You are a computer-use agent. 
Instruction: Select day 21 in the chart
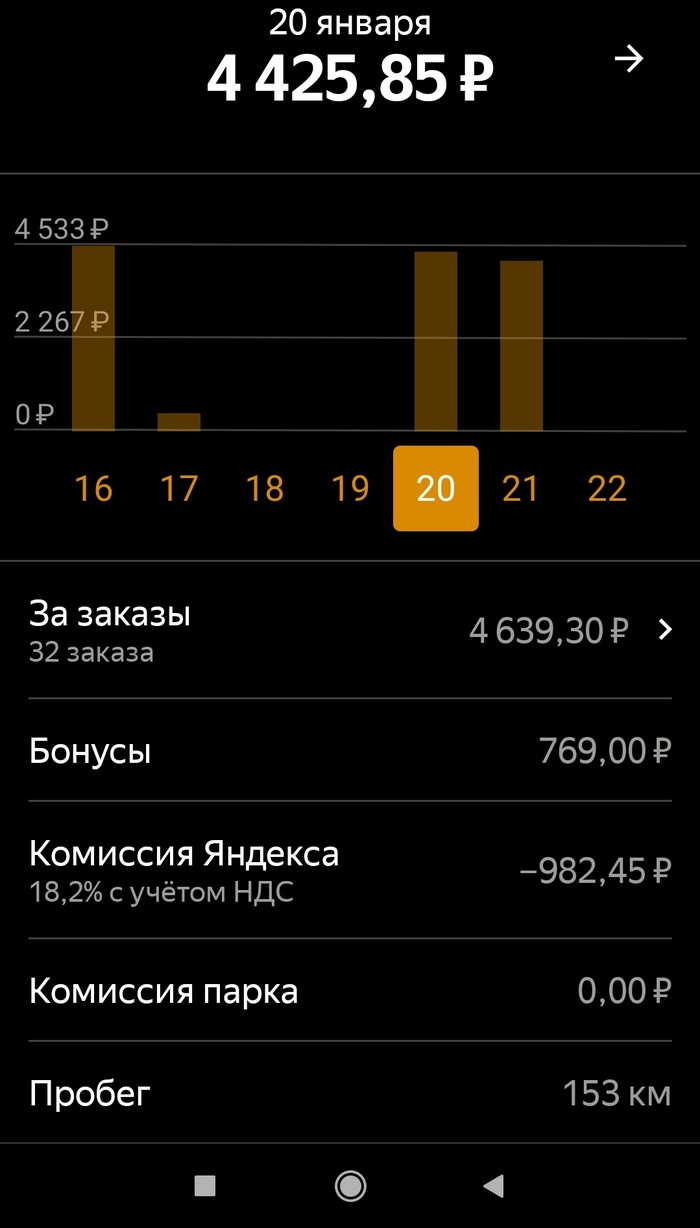[x=521, y=489]
